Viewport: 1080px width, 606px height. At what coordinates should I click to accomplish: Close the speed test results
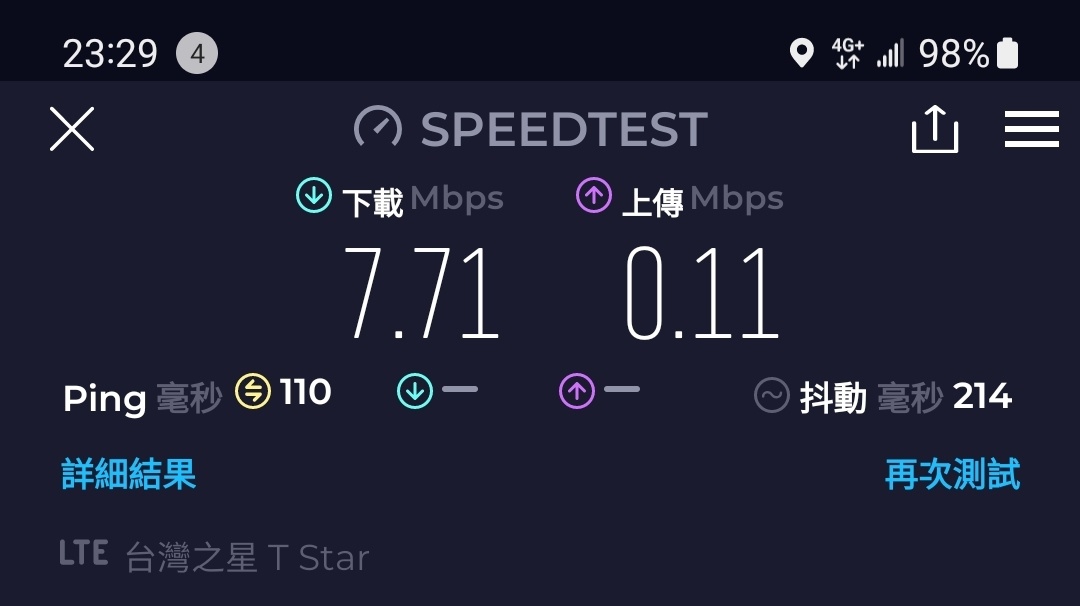point(72,129)
